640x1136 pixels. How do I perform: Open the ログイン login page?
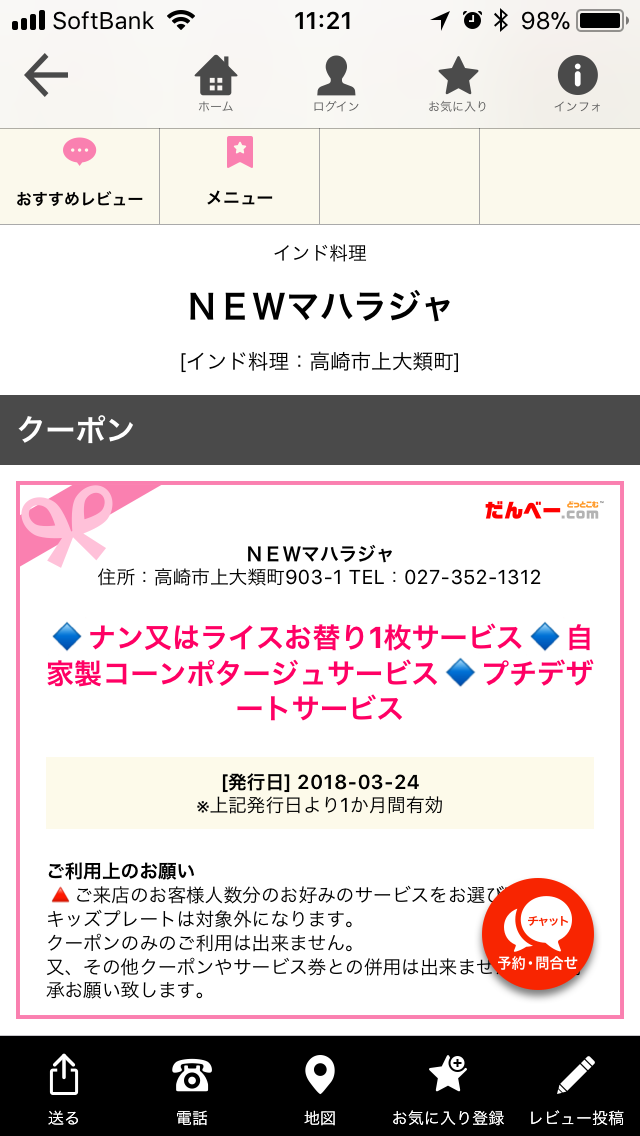[x=336, y=83]
